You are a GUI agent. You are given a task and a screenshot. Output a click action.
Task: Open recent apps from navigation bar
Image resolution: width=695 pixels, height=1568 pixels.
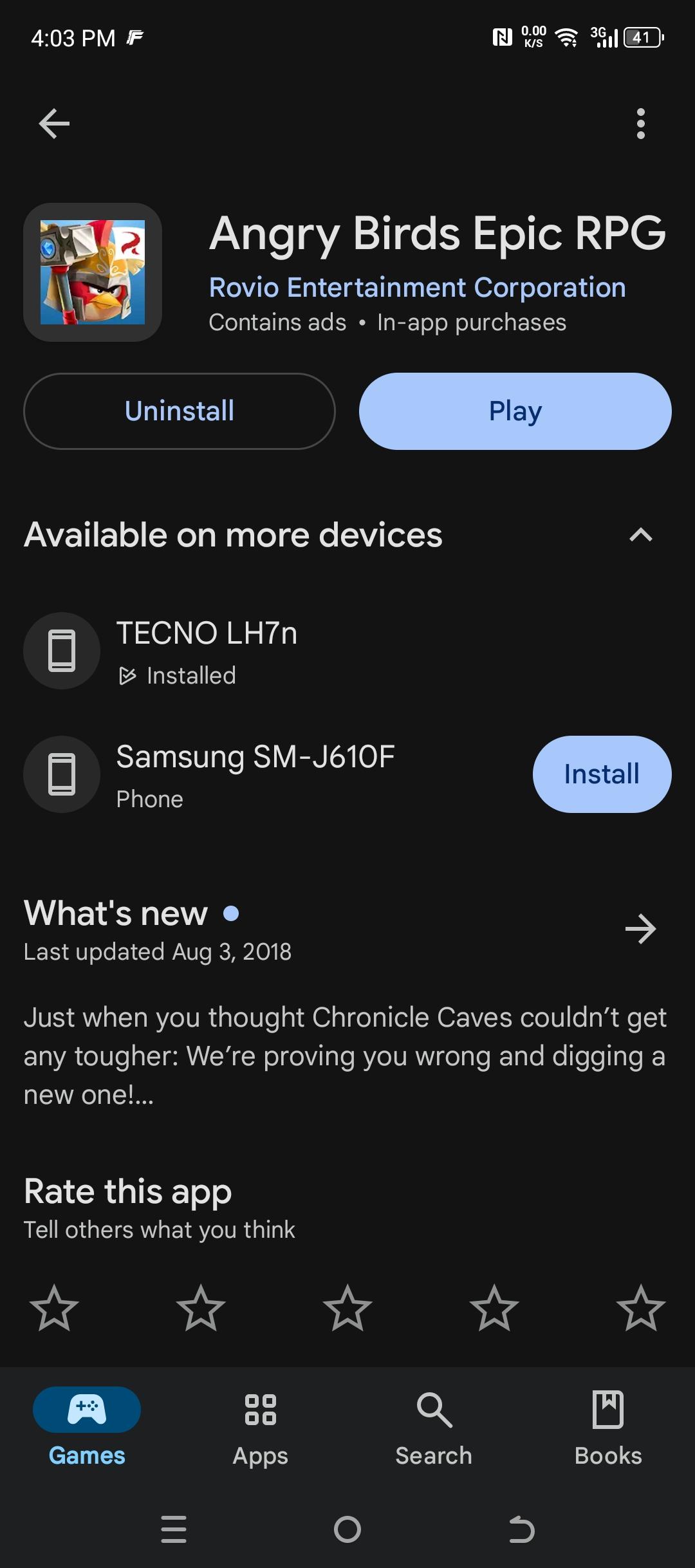tap(174, 1529)
